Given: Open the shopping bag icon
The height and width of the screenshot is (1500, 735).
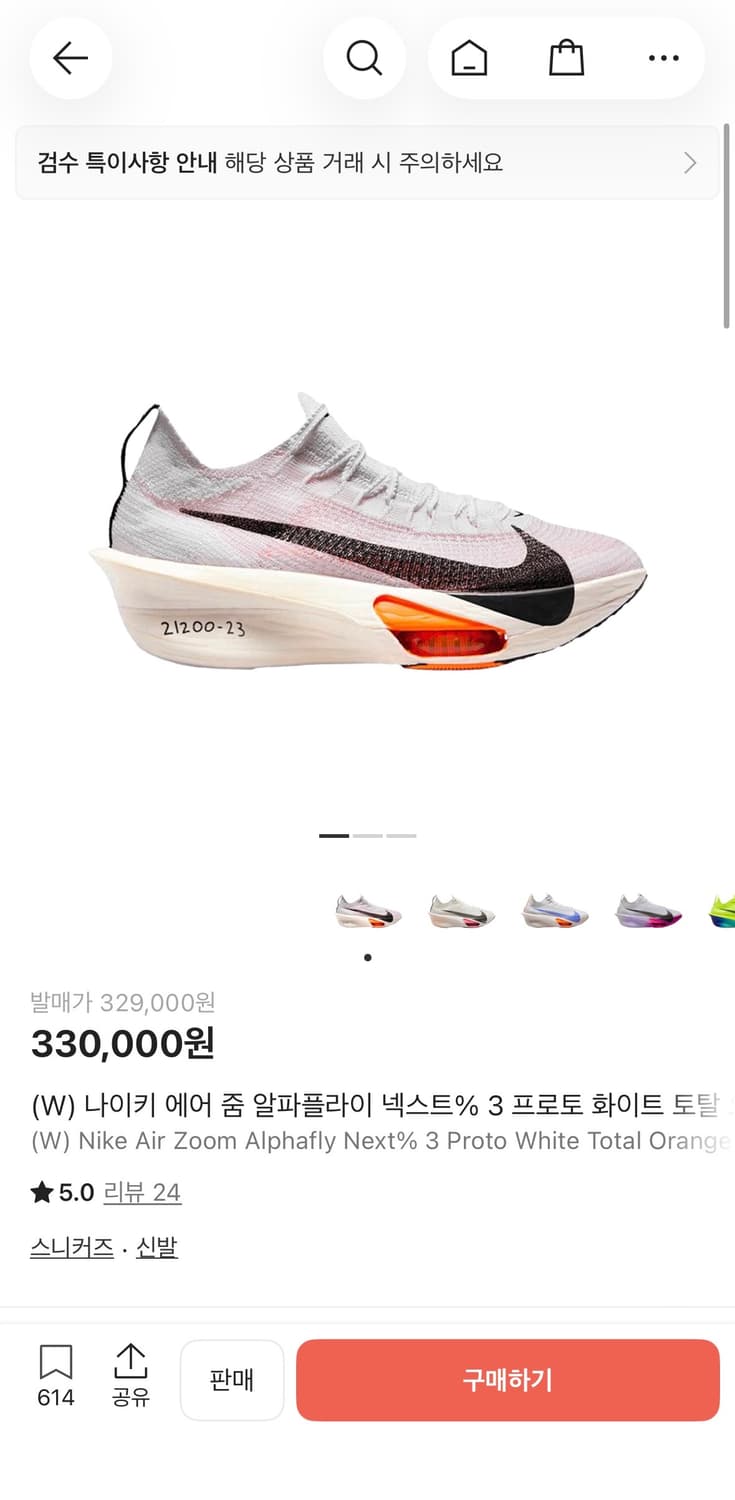Looking at the screenshot, I should coord(567,58).
